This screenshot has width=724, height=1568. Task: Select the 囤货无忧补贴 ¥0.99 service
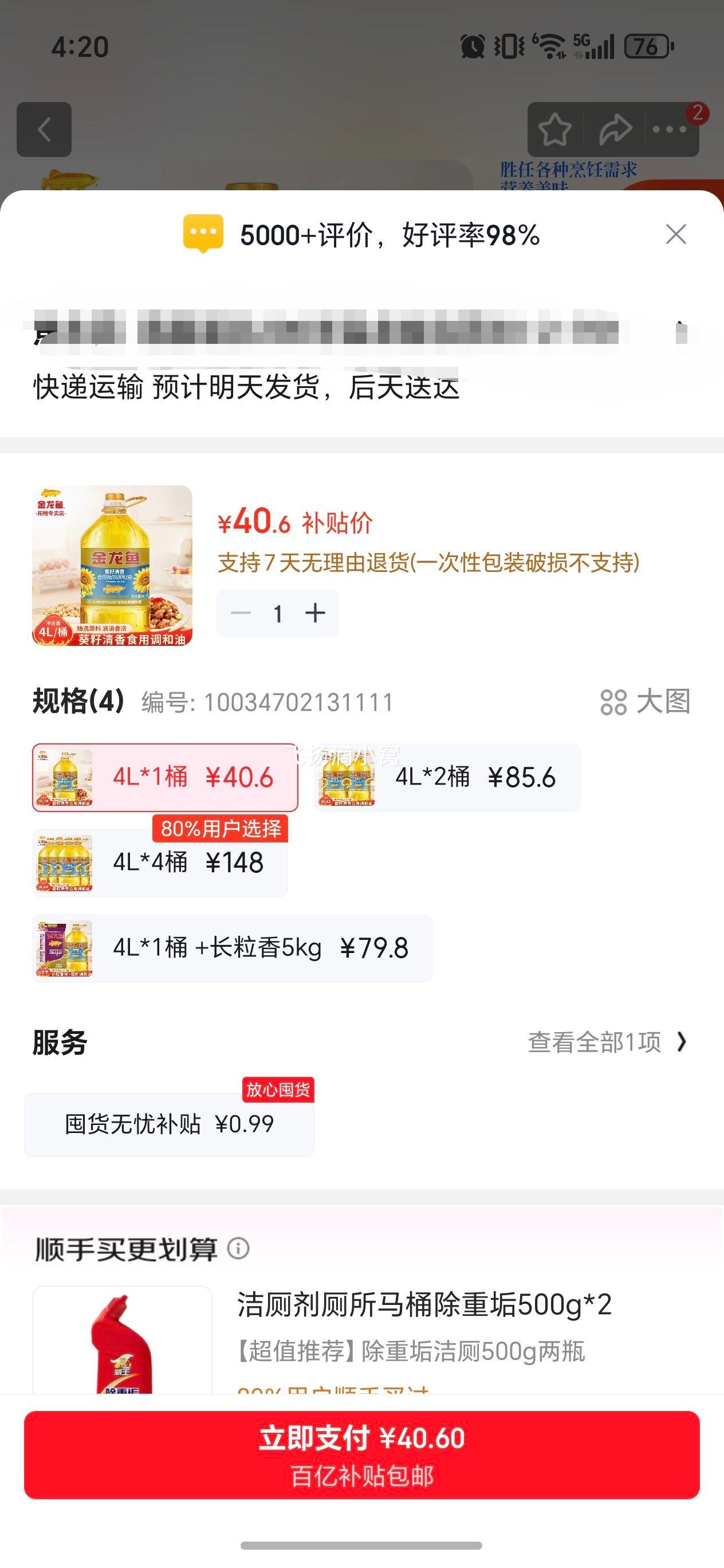tap(168, 1123)
